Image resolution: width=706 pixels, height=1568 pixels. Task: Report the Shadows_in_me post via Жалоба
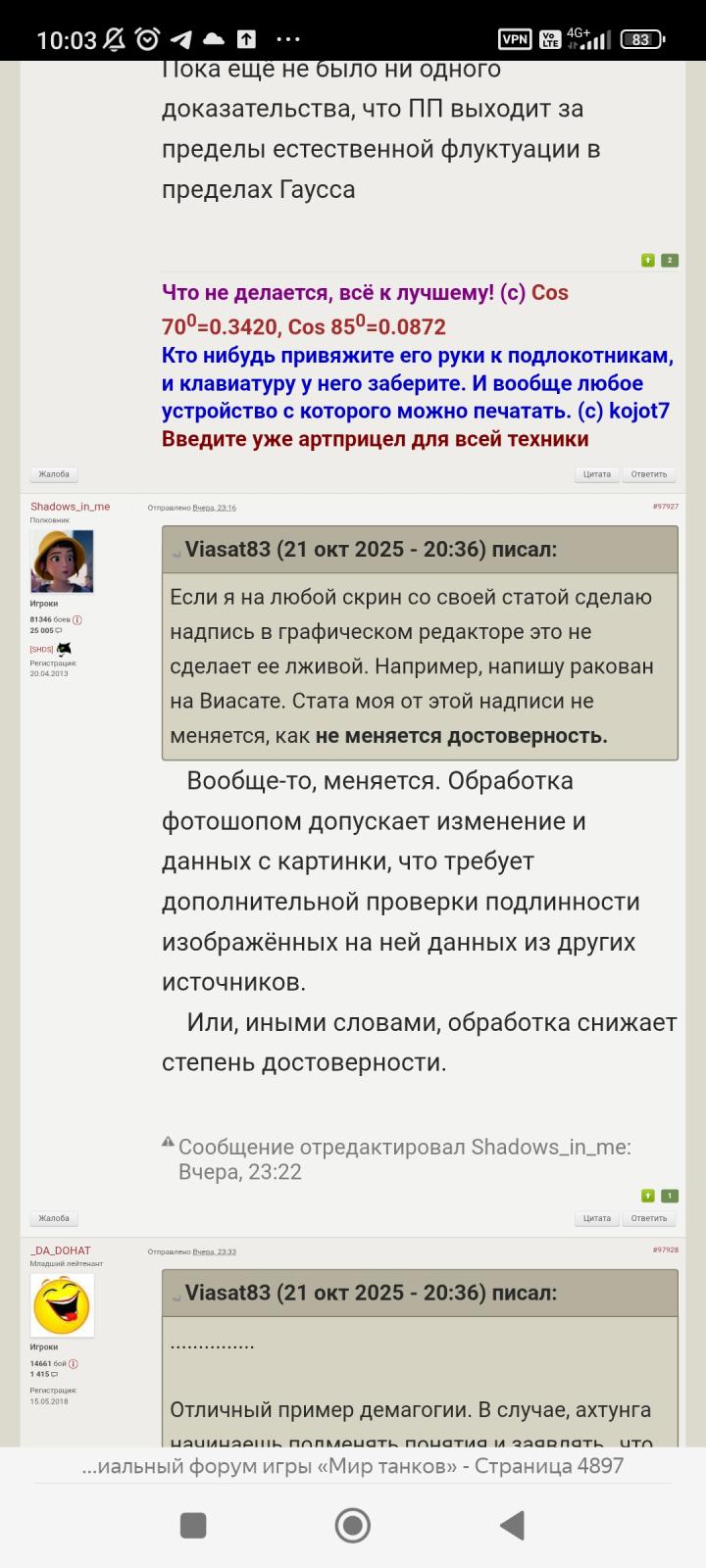pos(54,1218)
